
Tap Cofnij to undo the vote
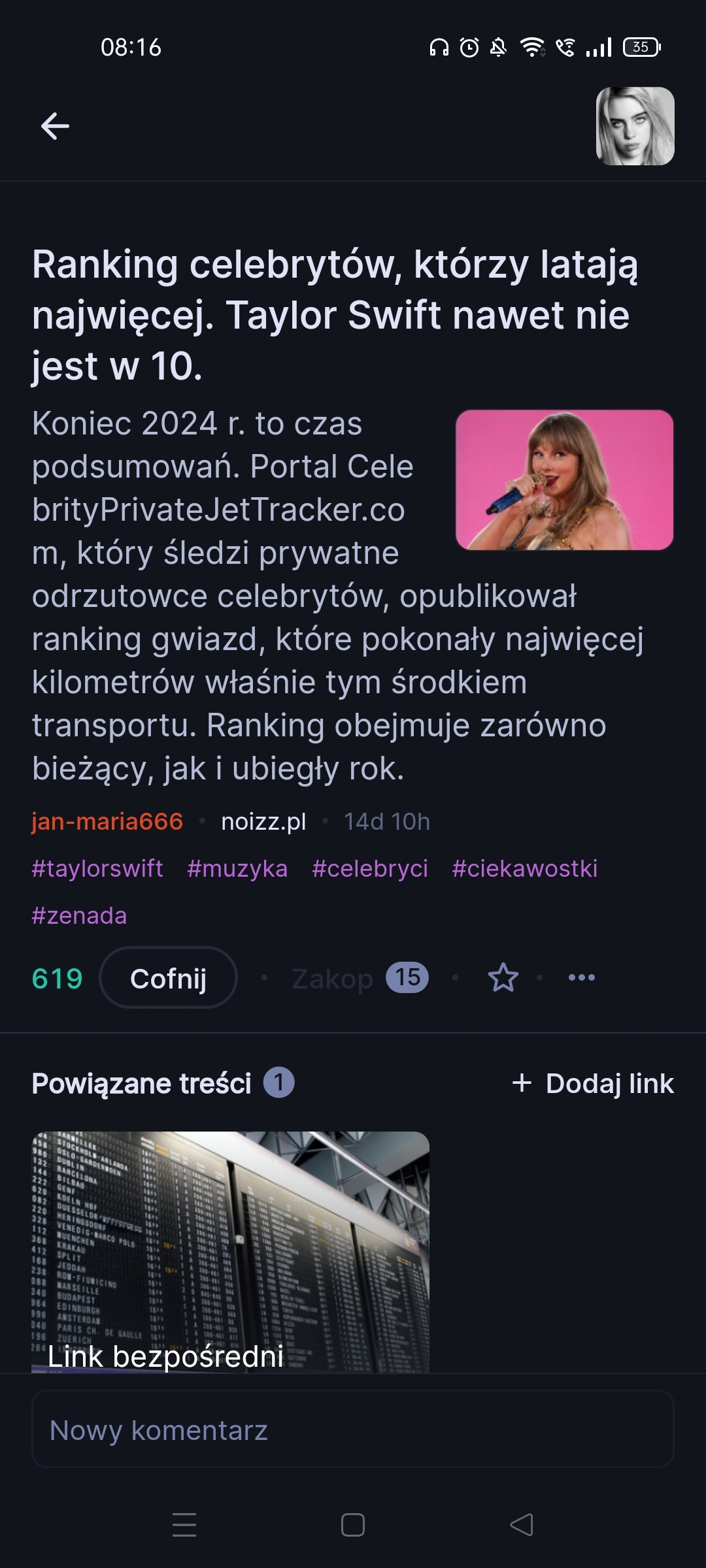tap(168, 978)
